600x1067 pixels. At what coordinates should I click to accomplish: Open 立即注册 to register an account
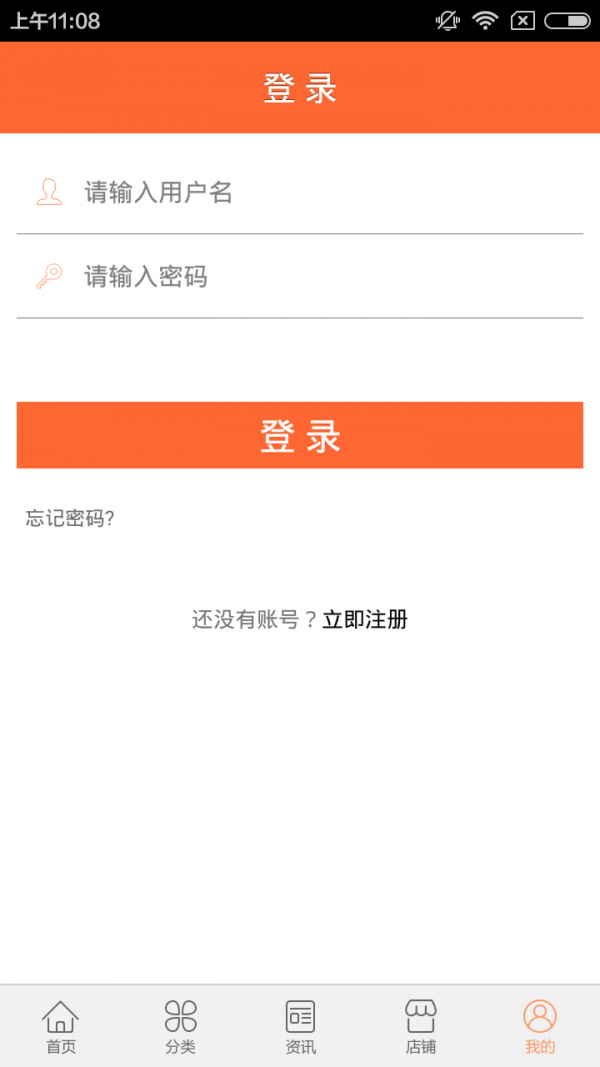(365, 619)
